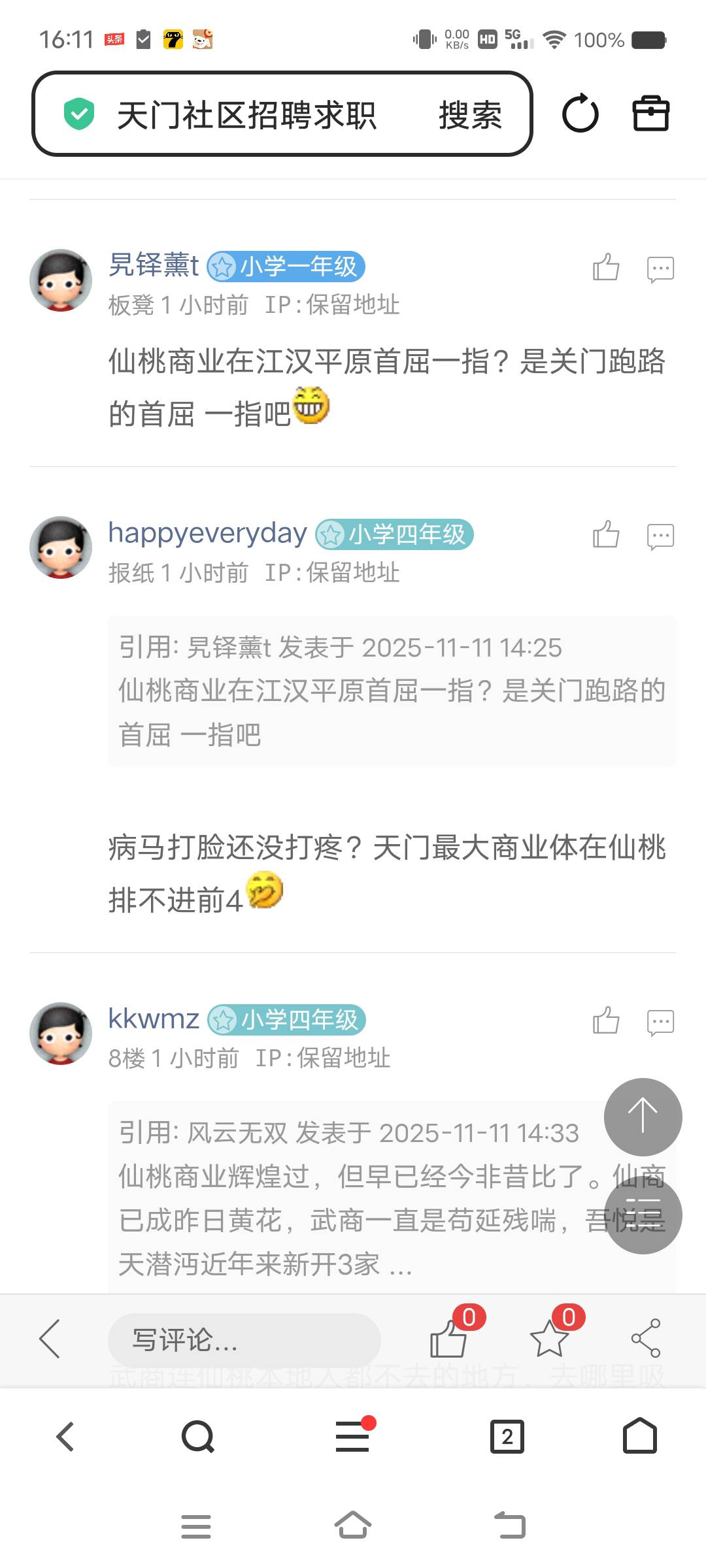
Task: Like the comment by 見铎薰t
Action: pyautogui.click(x=606, y=268)
